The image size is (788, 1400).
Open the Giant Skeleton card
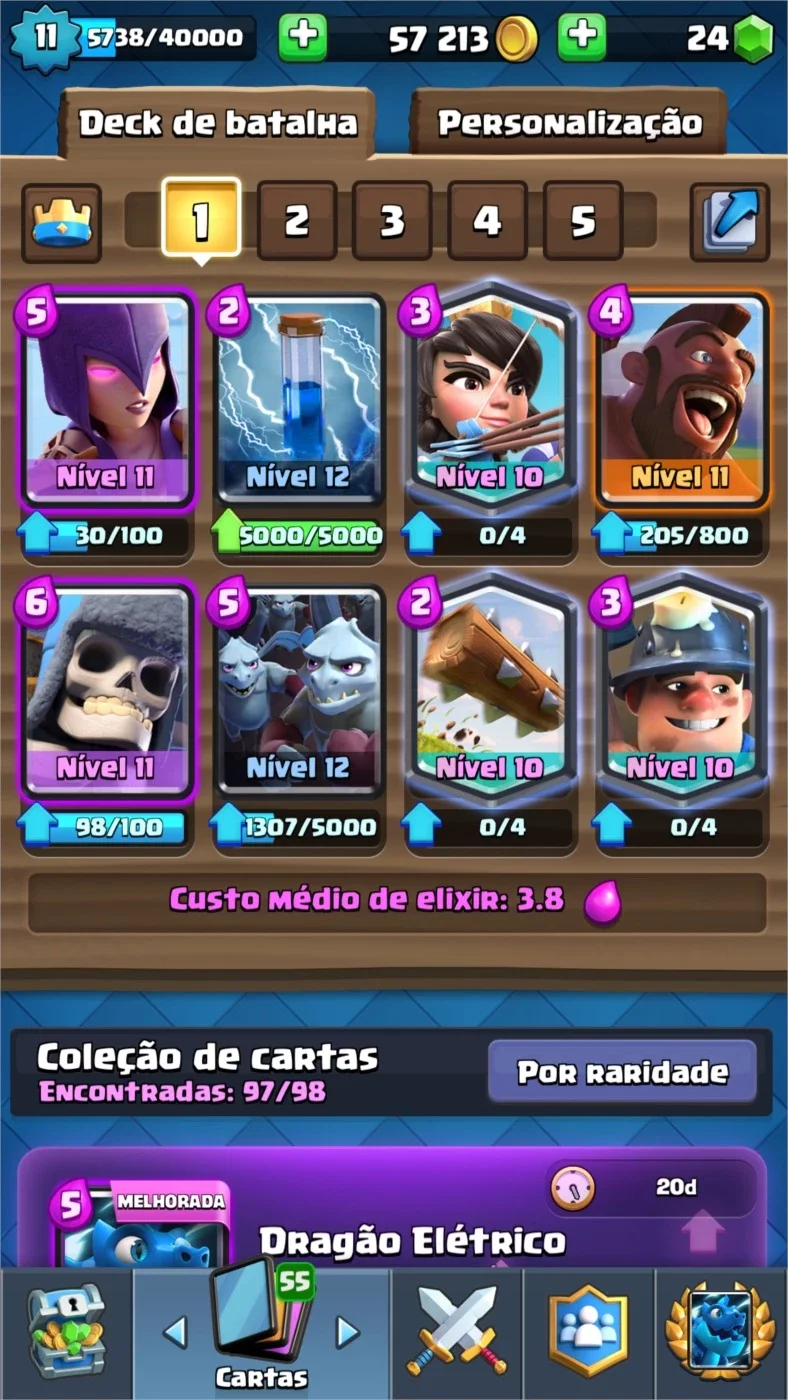(x=105, y=690)
